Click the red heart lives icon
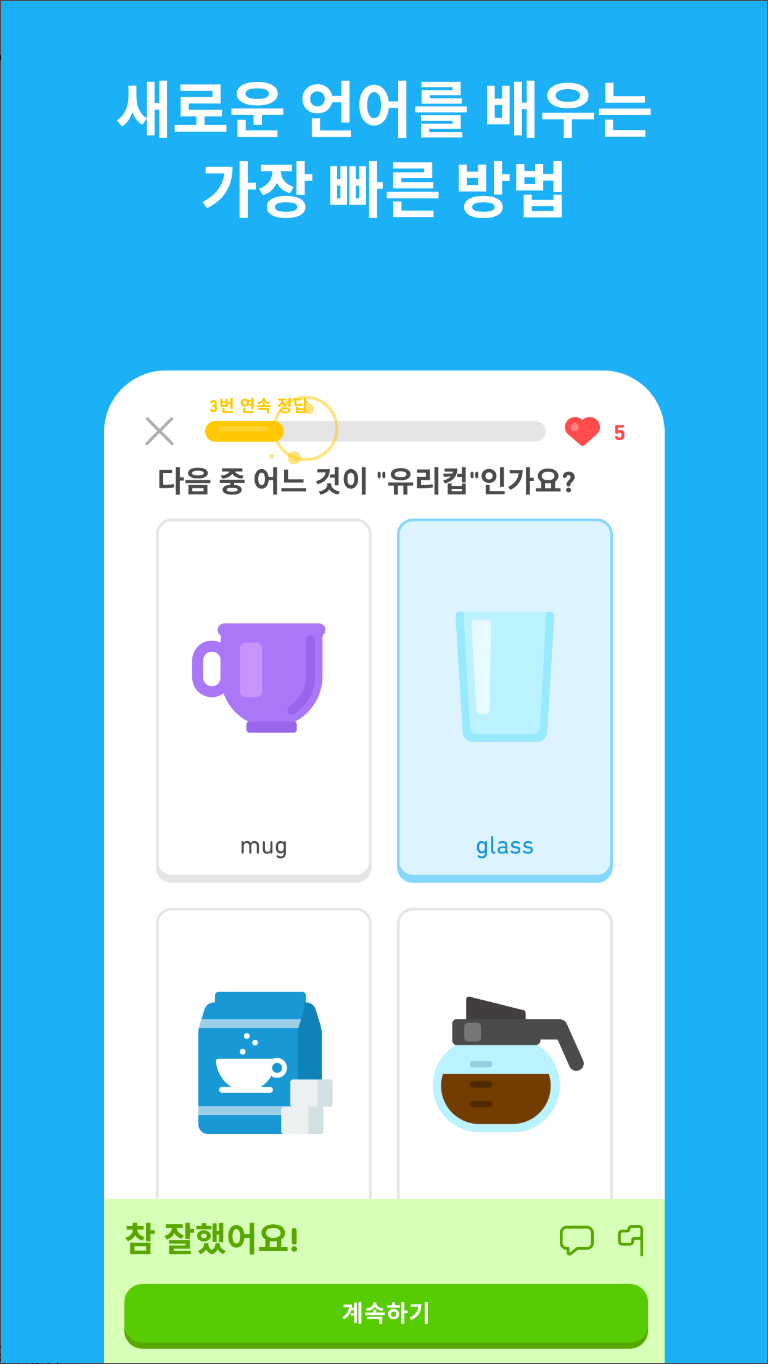 (x=582, y=431)
